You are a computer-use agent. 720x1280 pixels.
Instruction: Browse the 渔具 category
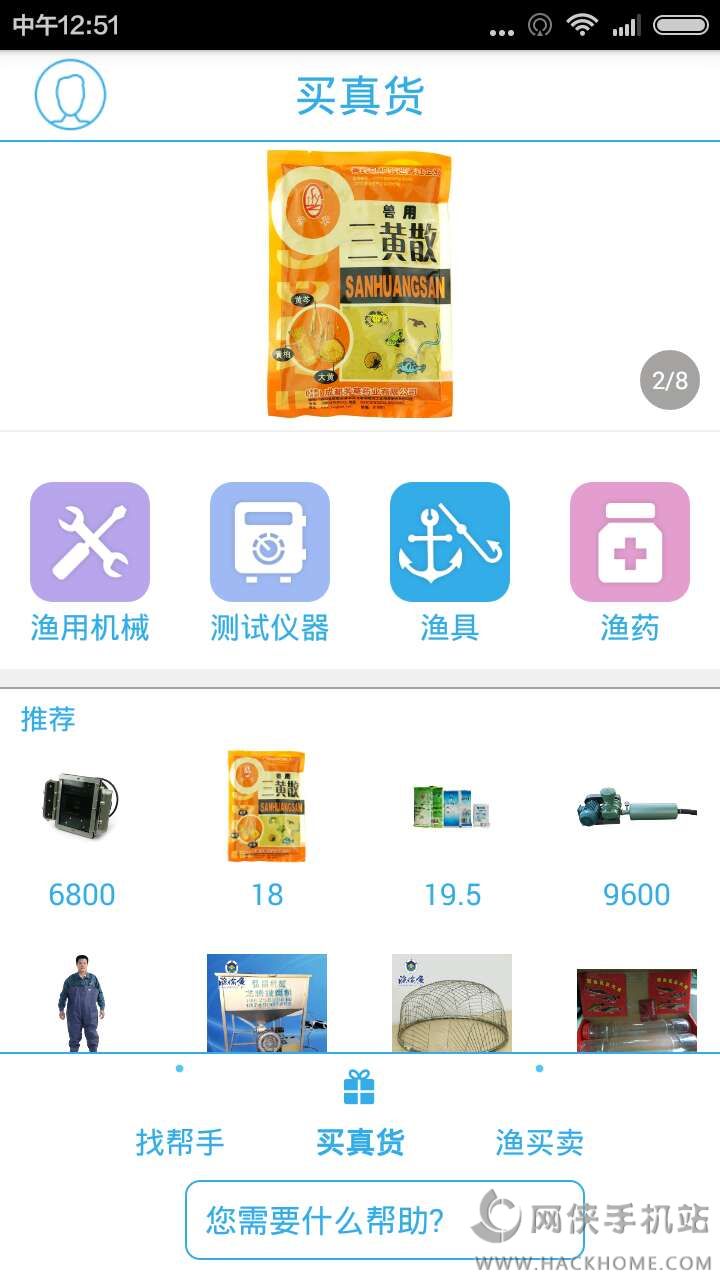coord(450,543)
